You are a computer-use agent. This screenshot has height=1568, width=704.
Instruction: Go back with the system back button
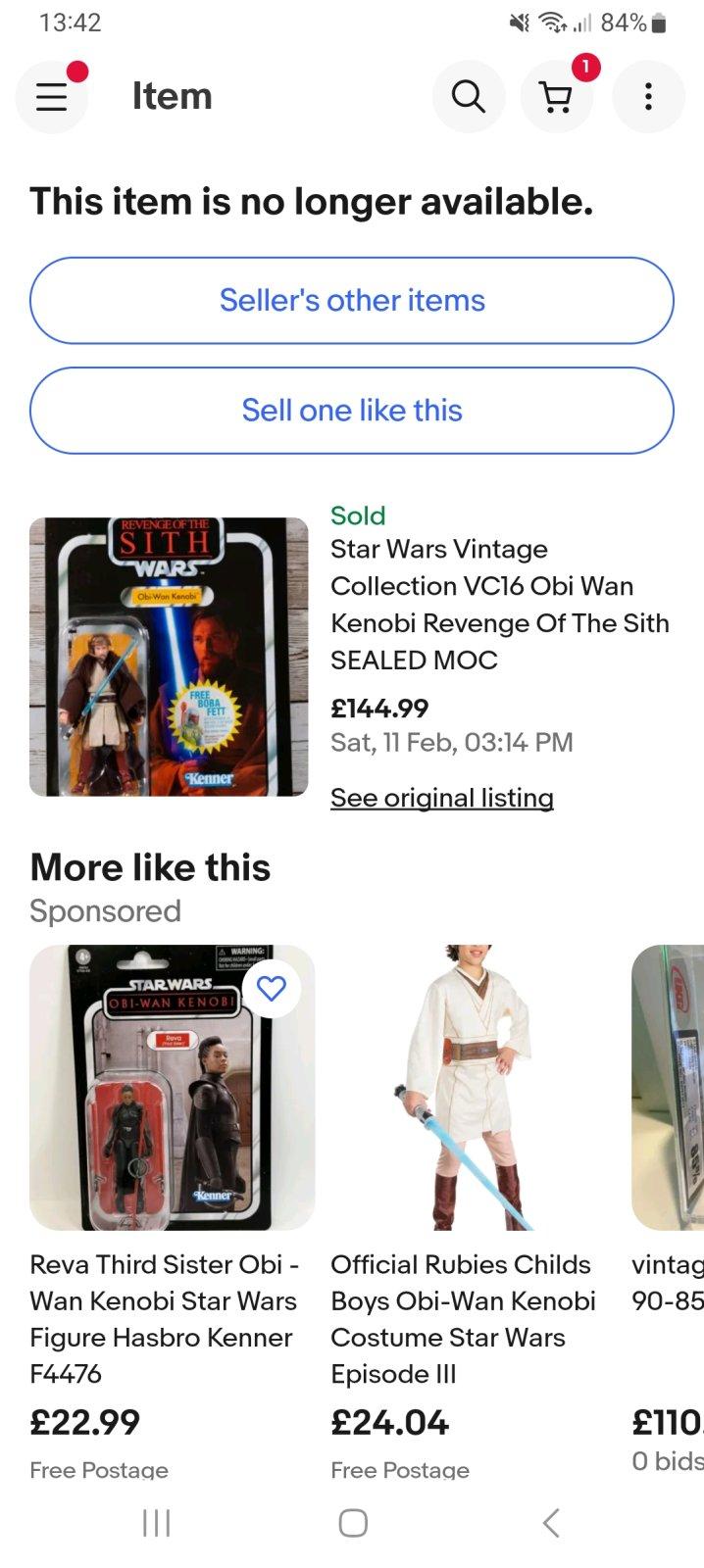click(x=551, y=1522)
